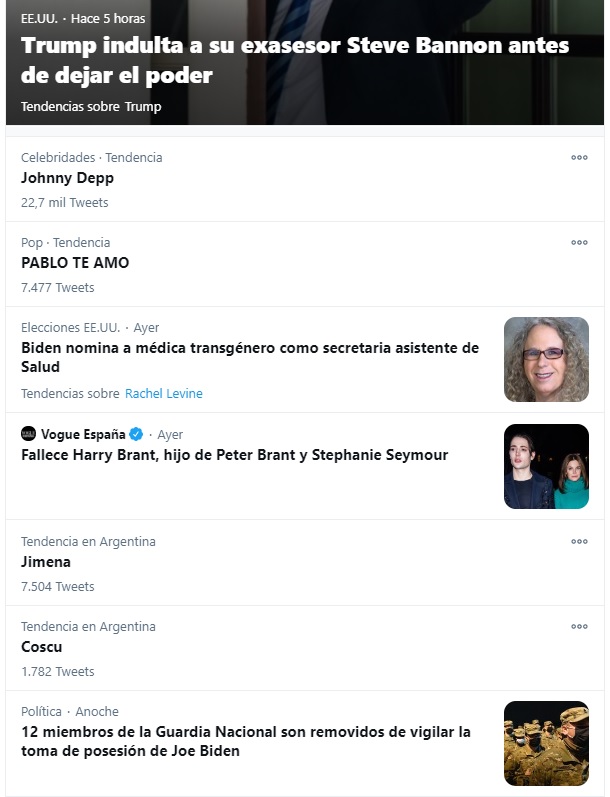Open more options for Johnny Depp trend
The height and width of the screenshot is (797, 610).
point(579,157)
